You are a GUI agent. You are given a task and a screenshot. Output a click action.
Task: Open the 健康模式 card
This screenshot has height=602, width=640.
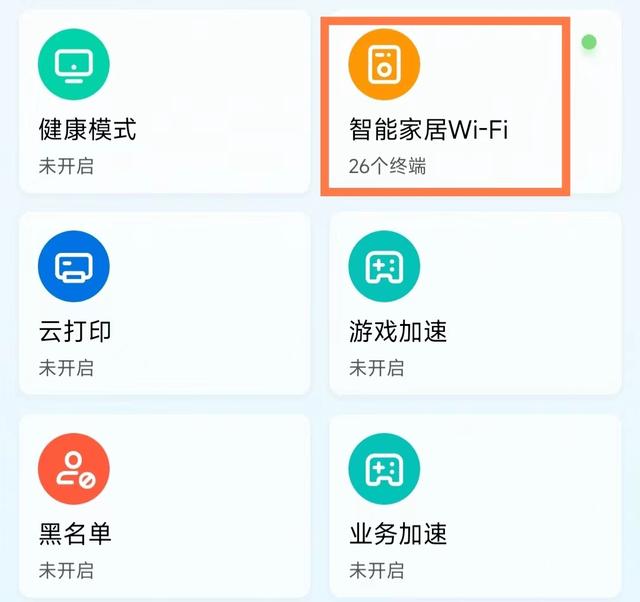pos(165,105)
